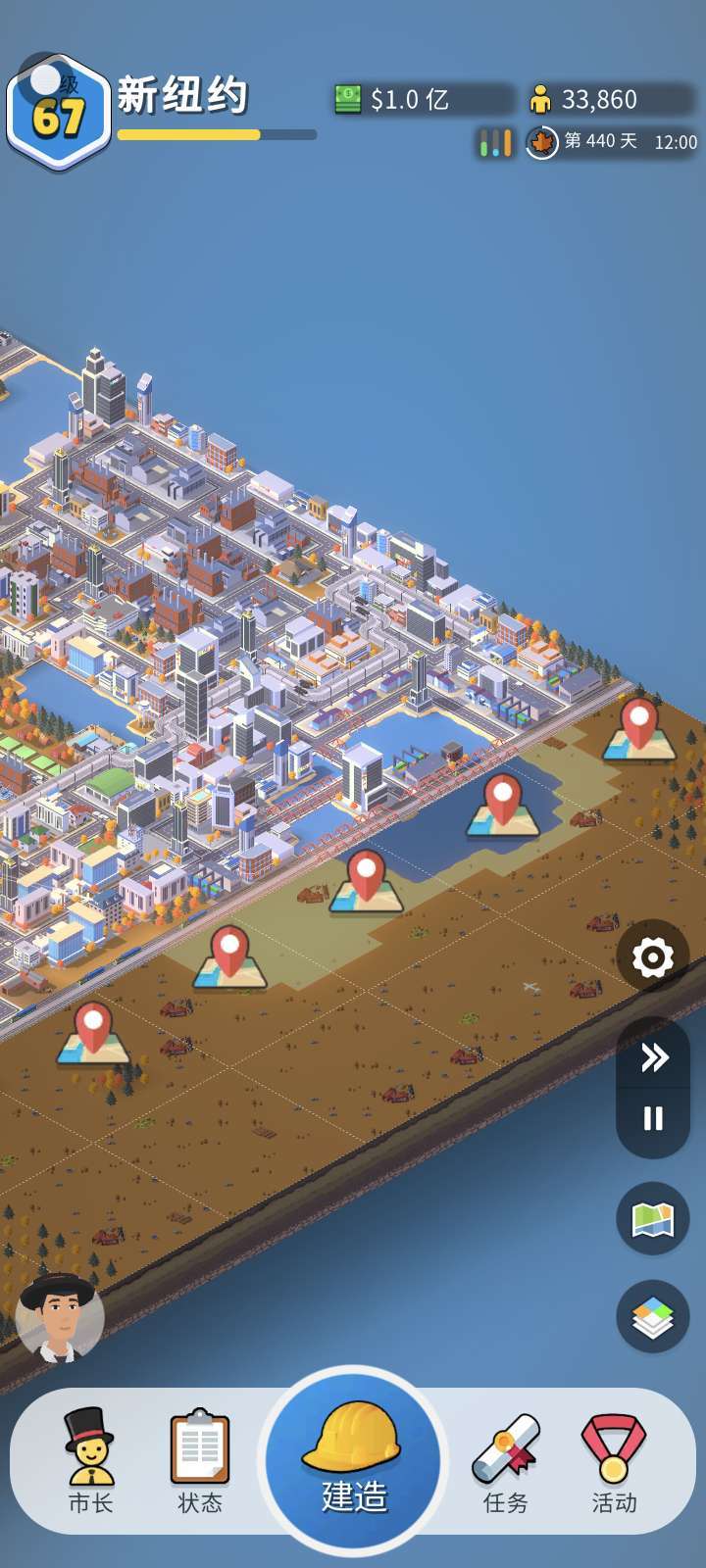Pause the game simulation

(x=653, y=1118)
